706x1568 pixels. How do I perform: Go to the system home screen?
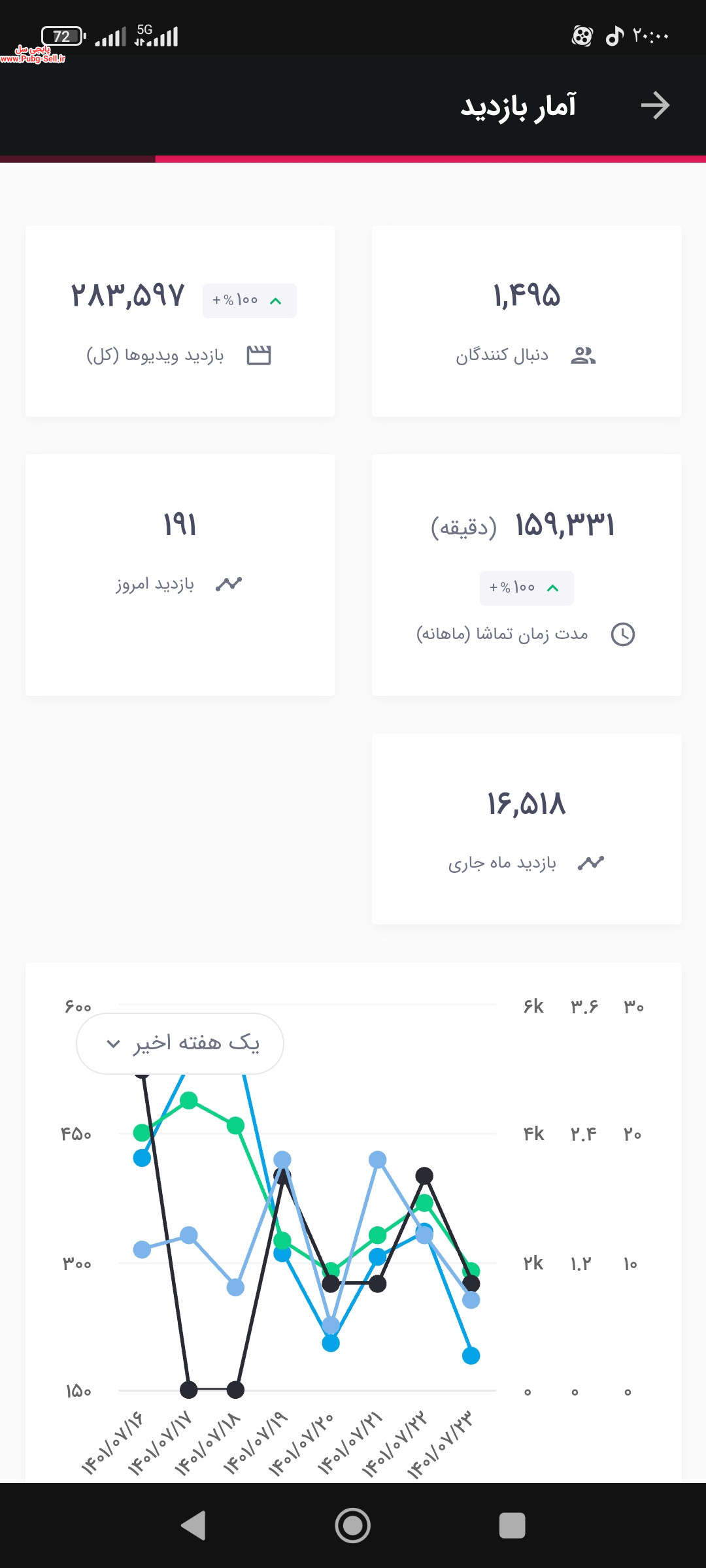click(353, 1526)
